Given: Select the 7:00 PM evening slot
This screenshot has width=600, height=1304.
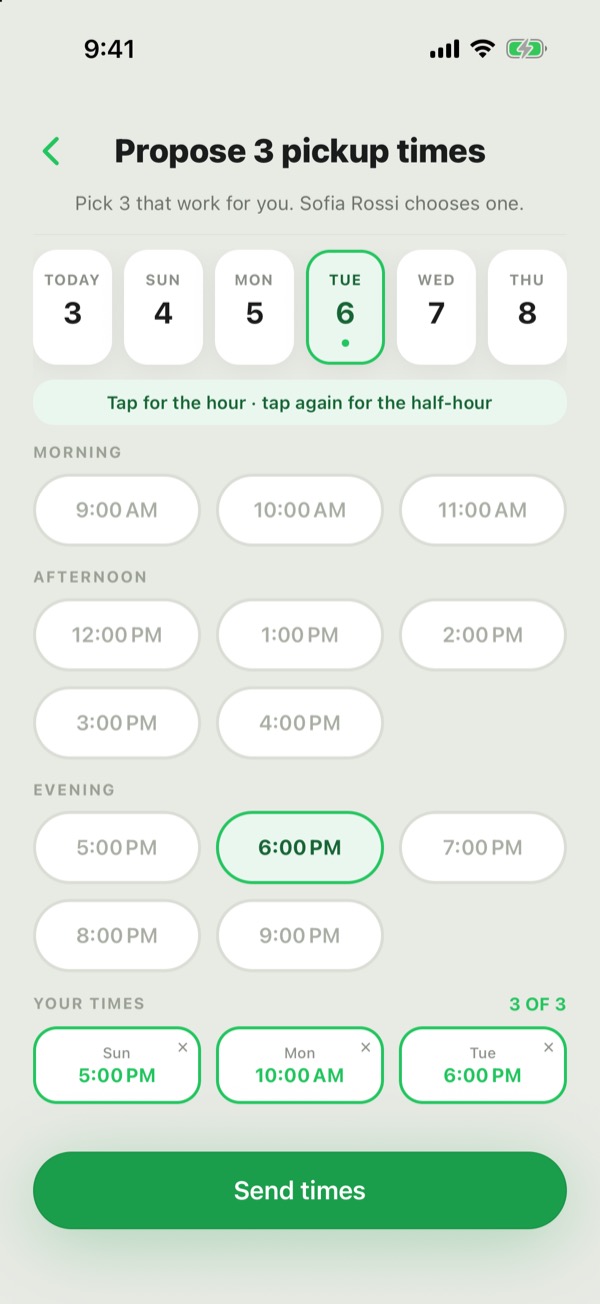Looking at the screenshot, I should pos(483,848).
